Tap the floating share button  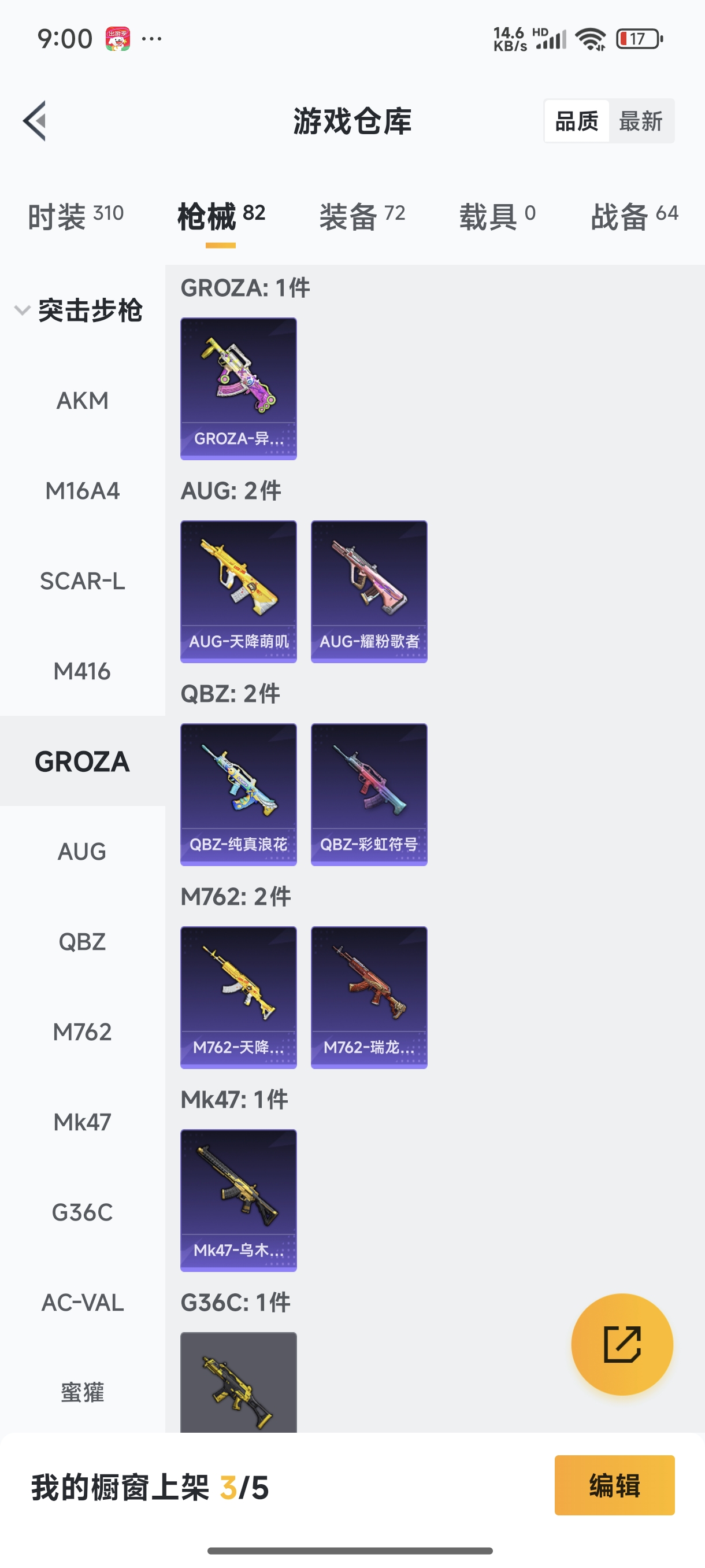pyautogui.click(x=622, y=1344)
